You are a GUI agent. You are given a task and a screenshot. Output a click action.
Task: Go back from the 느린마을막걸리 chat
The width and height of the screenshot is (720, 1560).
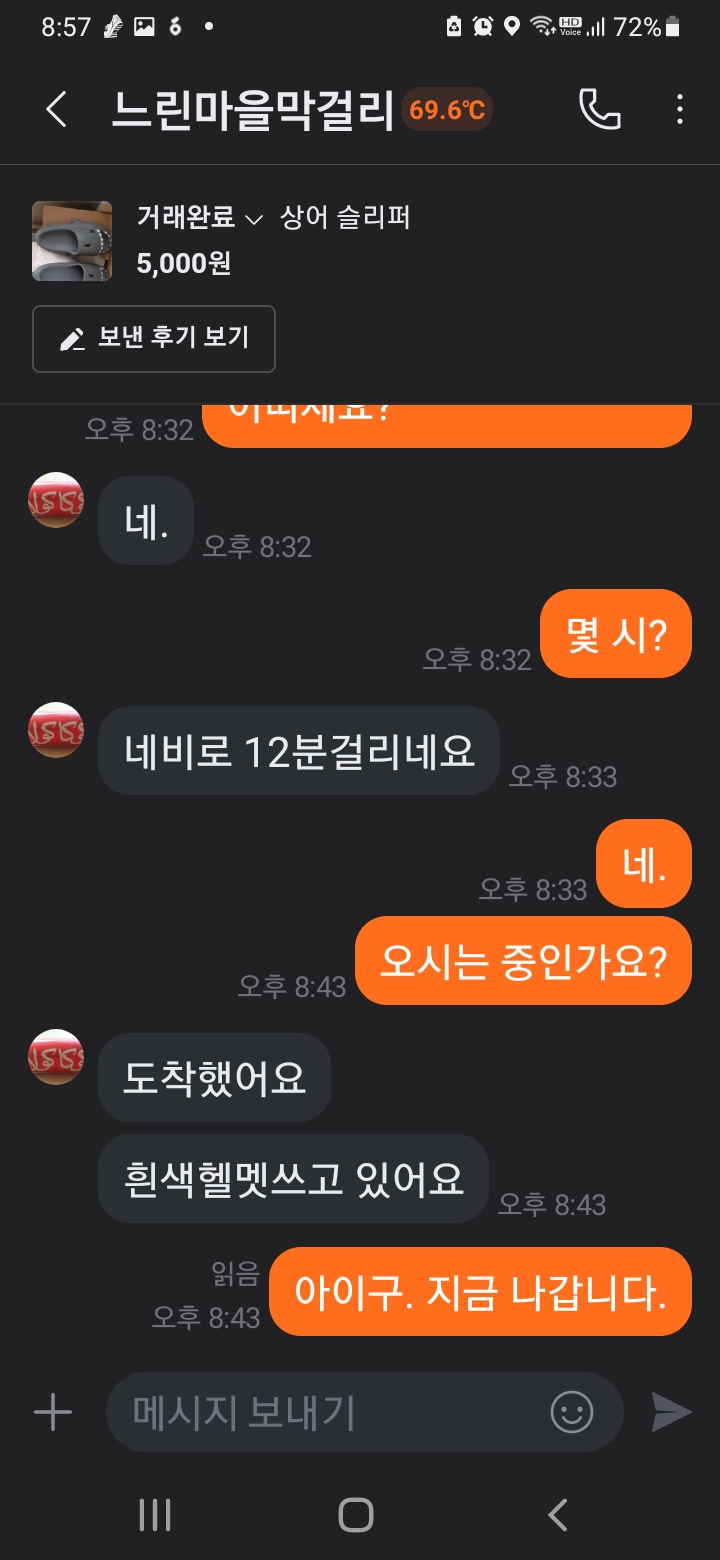(57, 110)
